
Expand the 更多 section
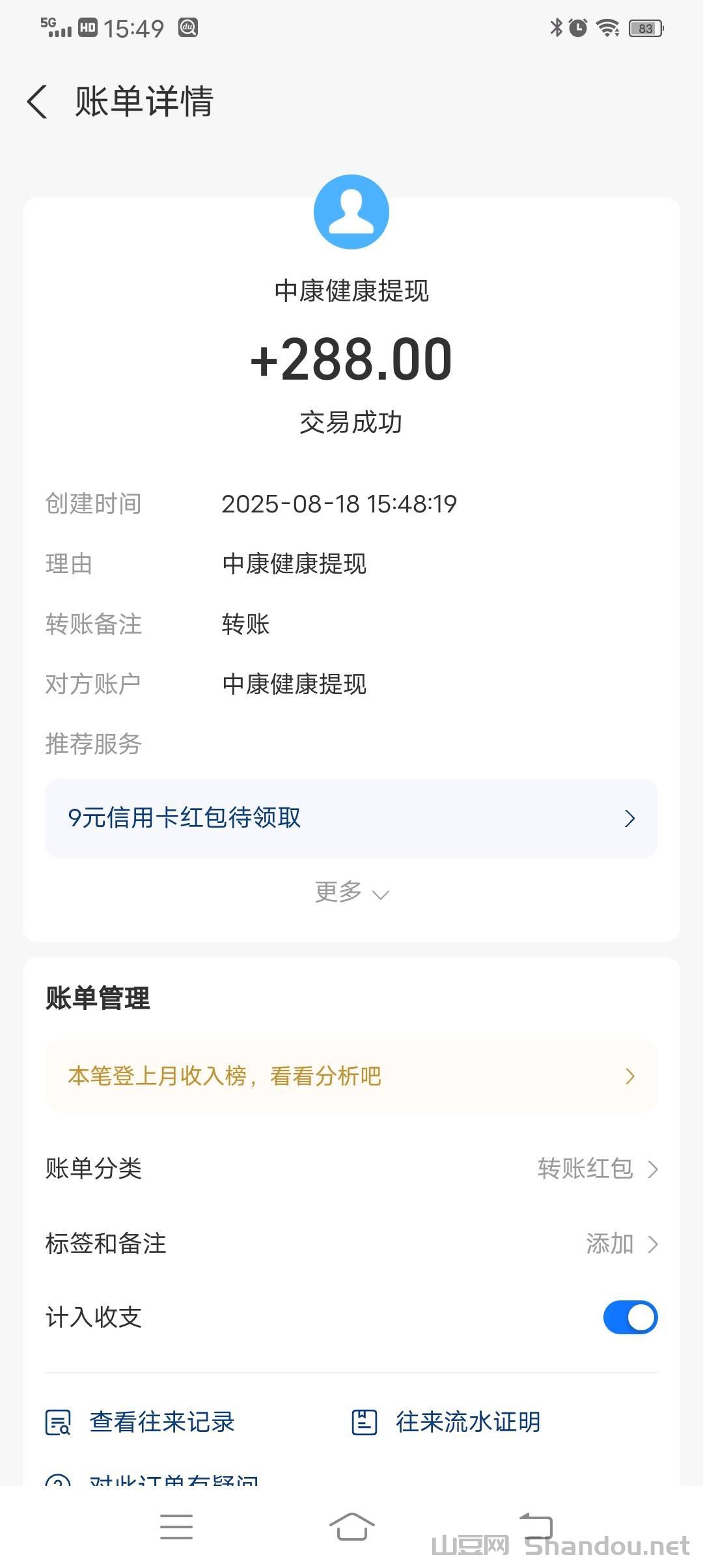coord(351,893)
